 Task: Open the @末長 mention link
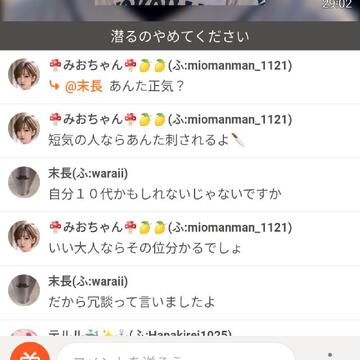point(84,87)
